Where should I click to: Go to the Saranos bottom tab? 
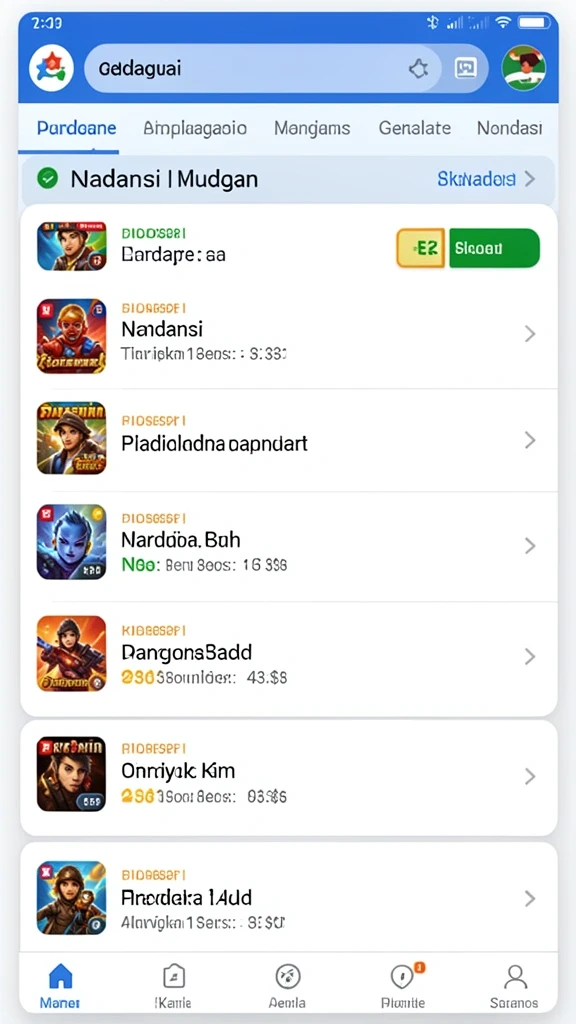pos(515,986)
